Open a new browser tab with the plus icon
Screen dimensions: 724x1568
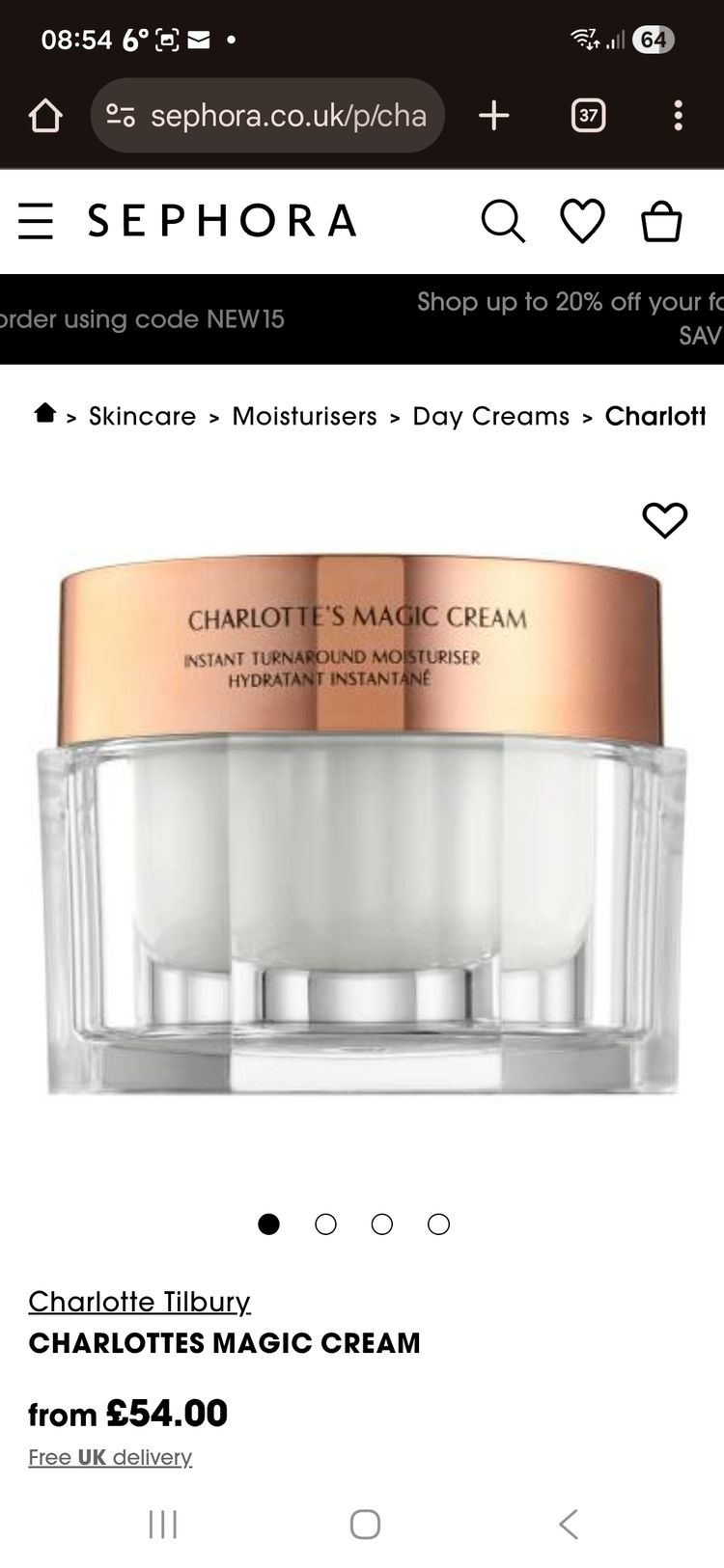(493, 115)
